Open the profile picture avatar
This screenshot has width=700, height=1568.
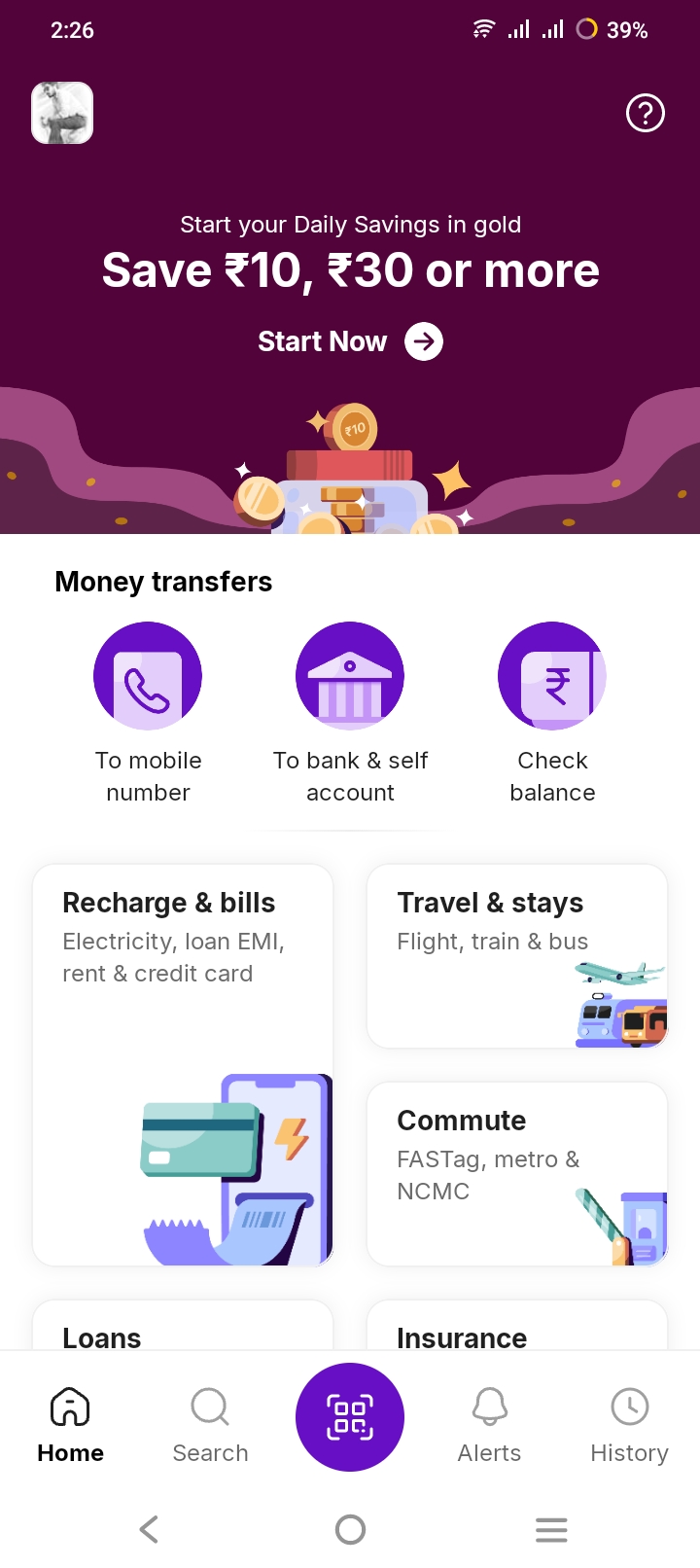point(62,113)
